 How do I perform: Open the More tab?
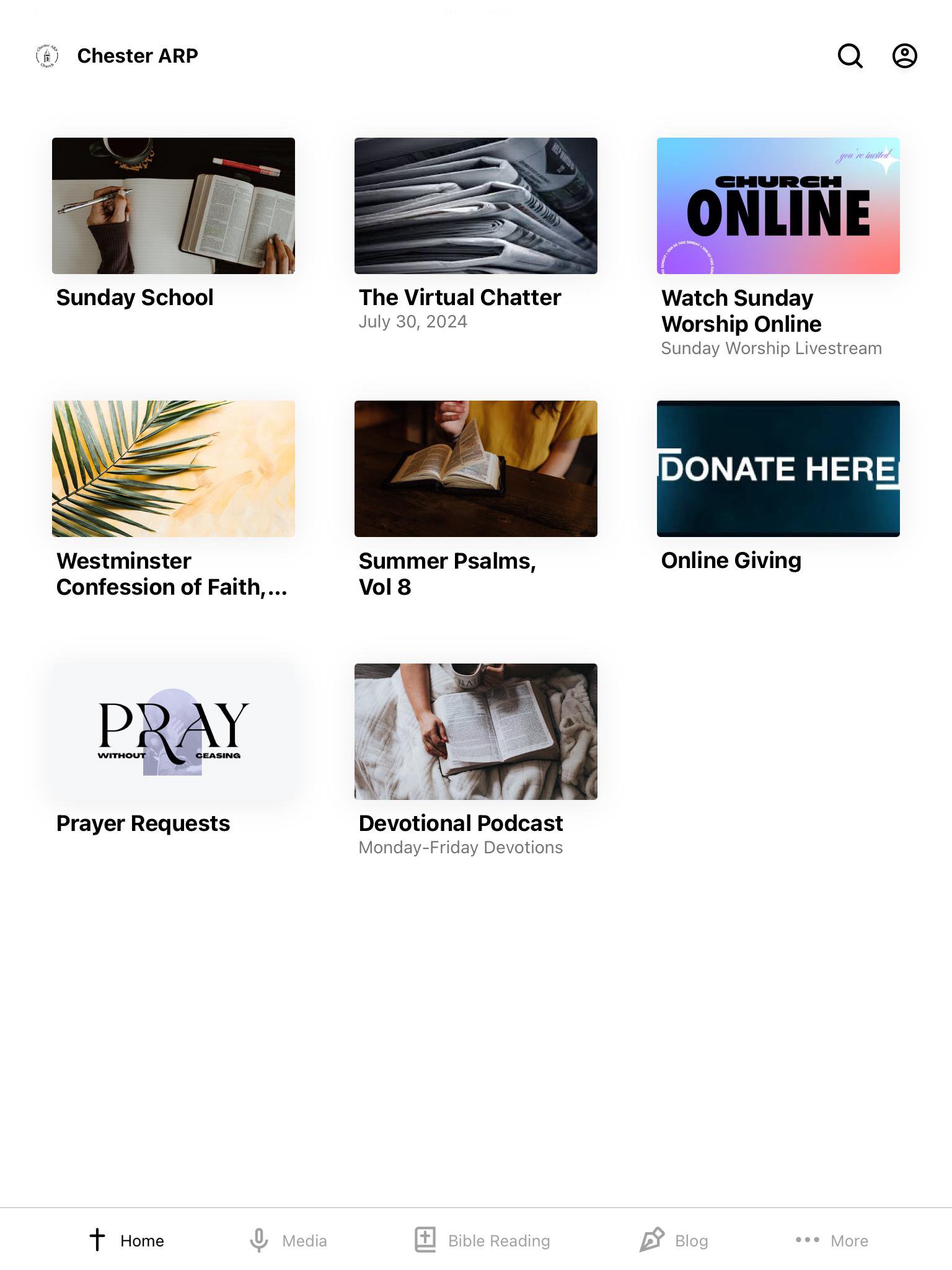(x=832, y=1240)
